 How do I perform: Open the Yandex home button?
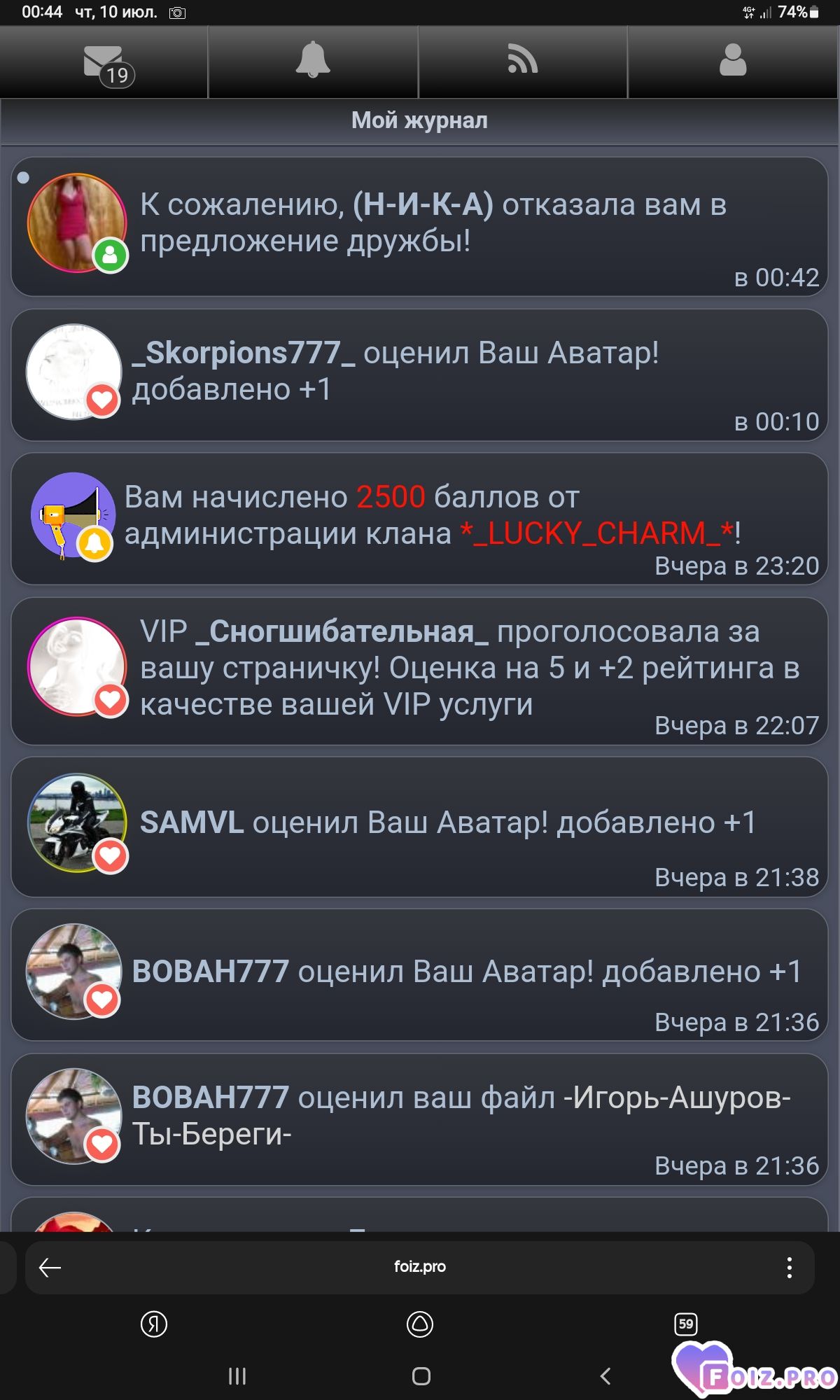click(154, 1324)
